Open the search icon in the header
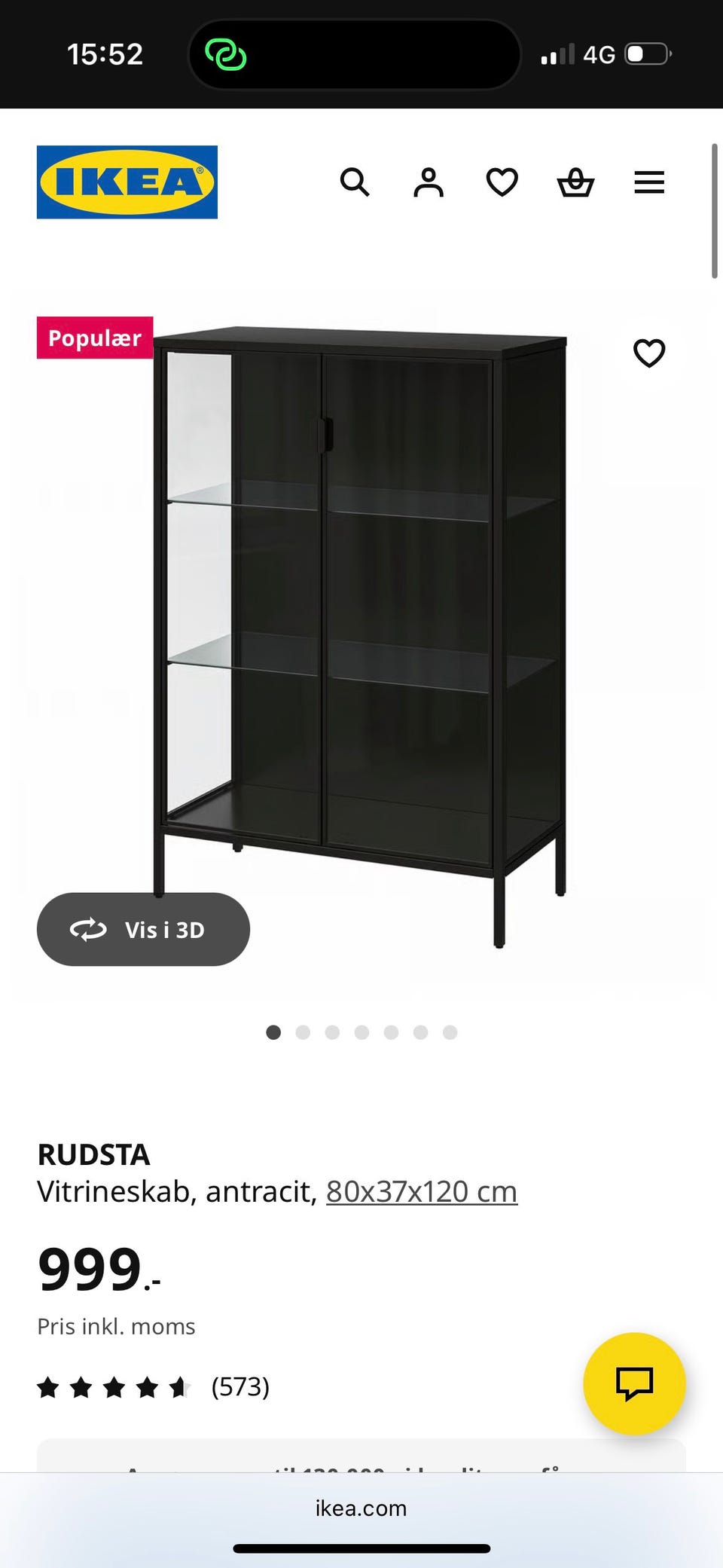 click(355, 182)
